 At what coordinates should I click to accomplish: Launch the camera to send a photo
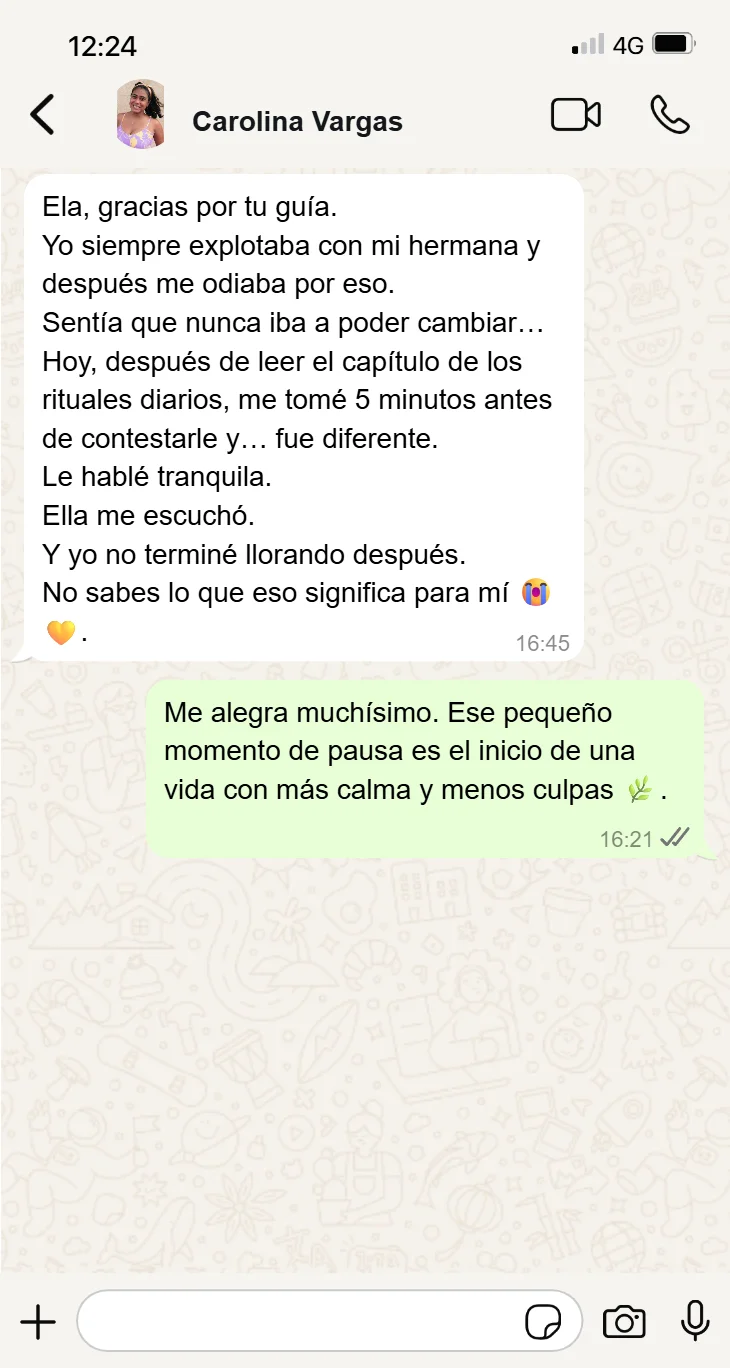(624, 1322)
